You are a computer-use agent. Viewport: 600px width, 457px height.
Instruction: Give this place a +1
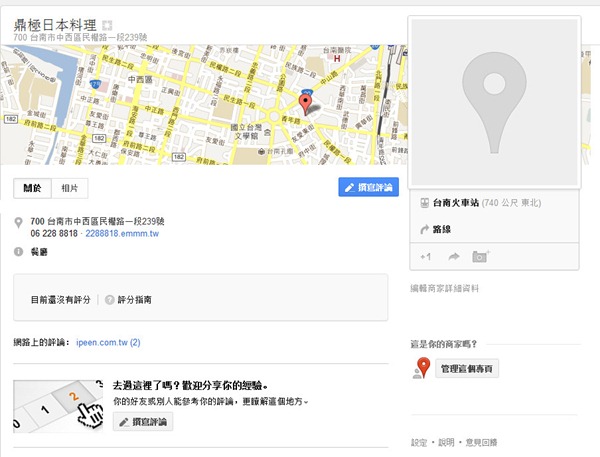[x=424, y=257]
